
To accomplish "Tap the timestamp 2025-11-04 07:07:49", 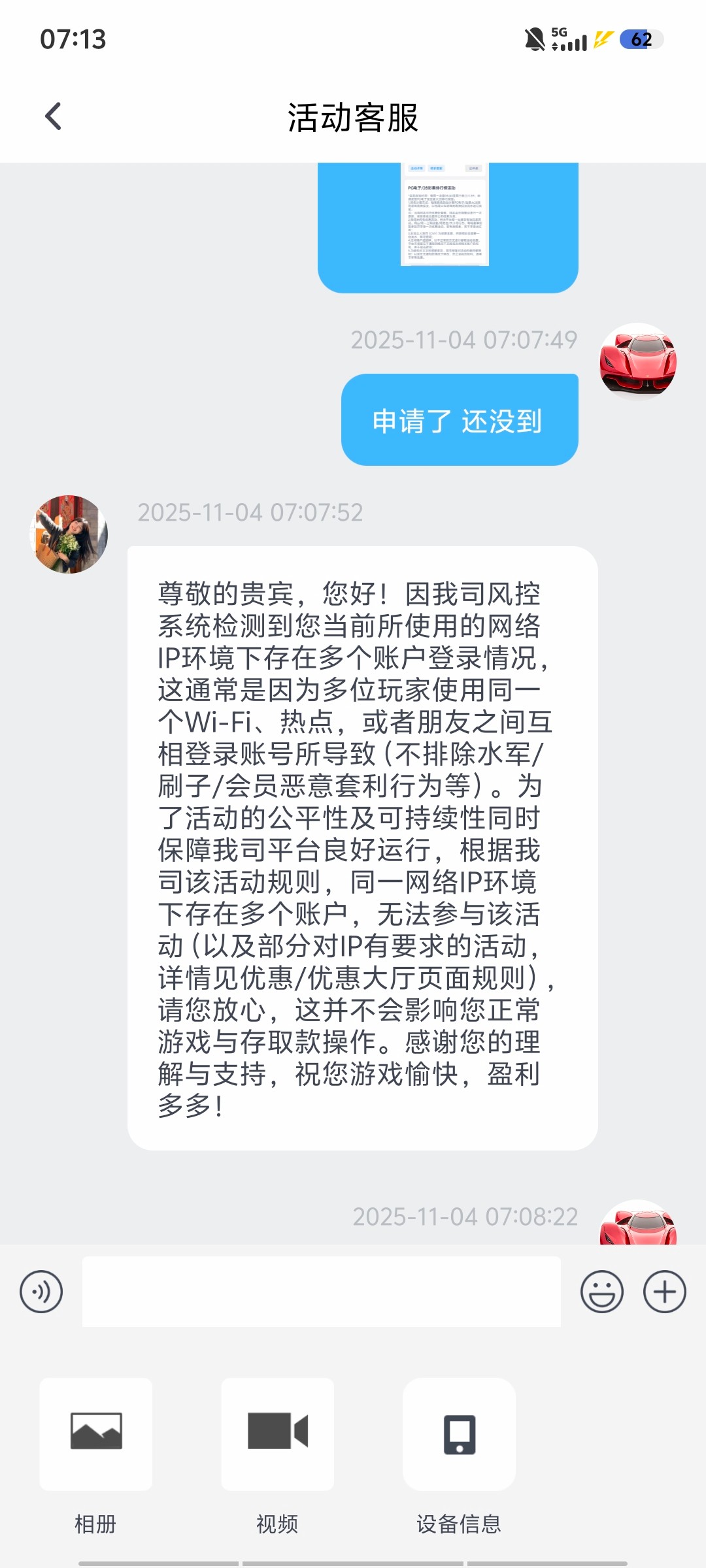I will tap(464, 340).
